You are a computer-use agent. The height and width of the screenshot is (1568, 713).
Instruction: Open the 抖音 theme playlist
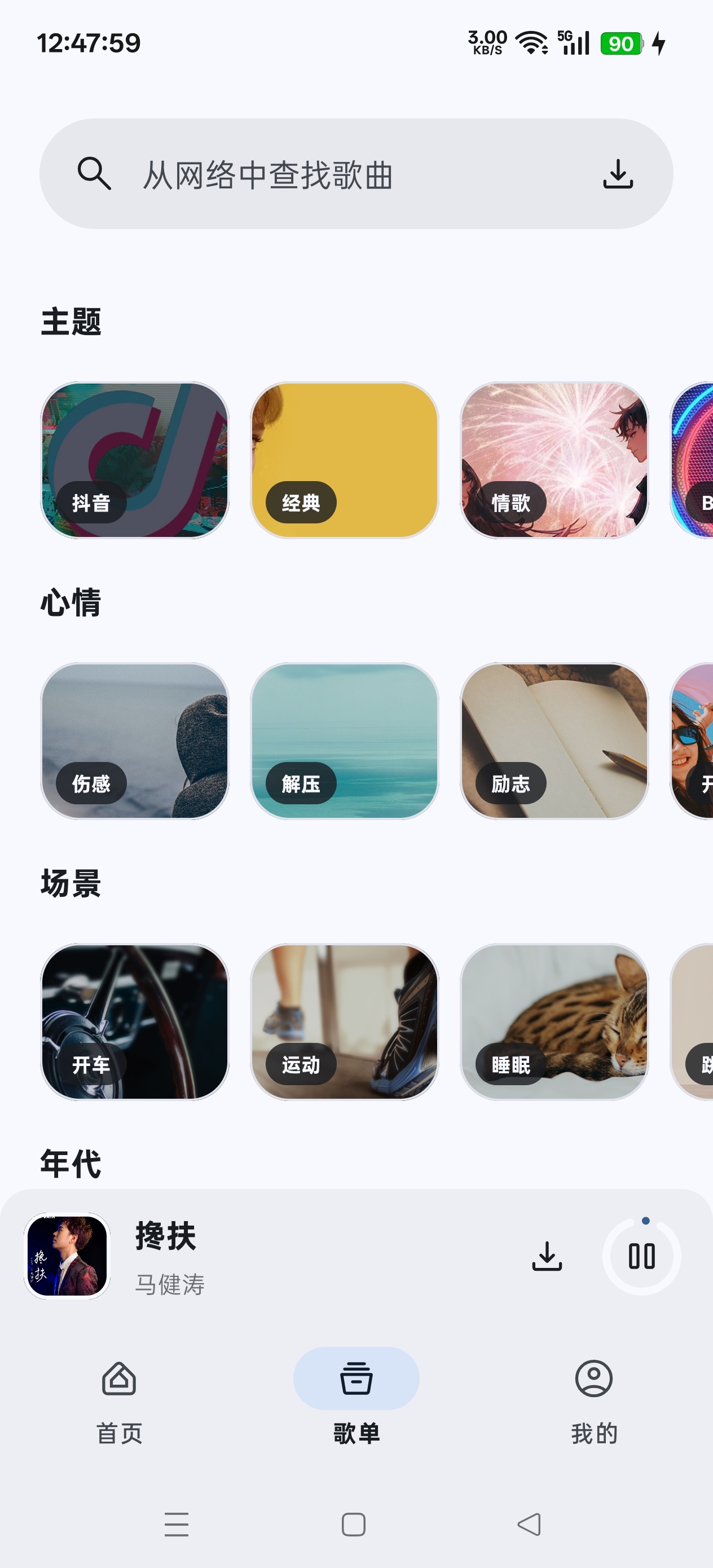click(135, 460)
